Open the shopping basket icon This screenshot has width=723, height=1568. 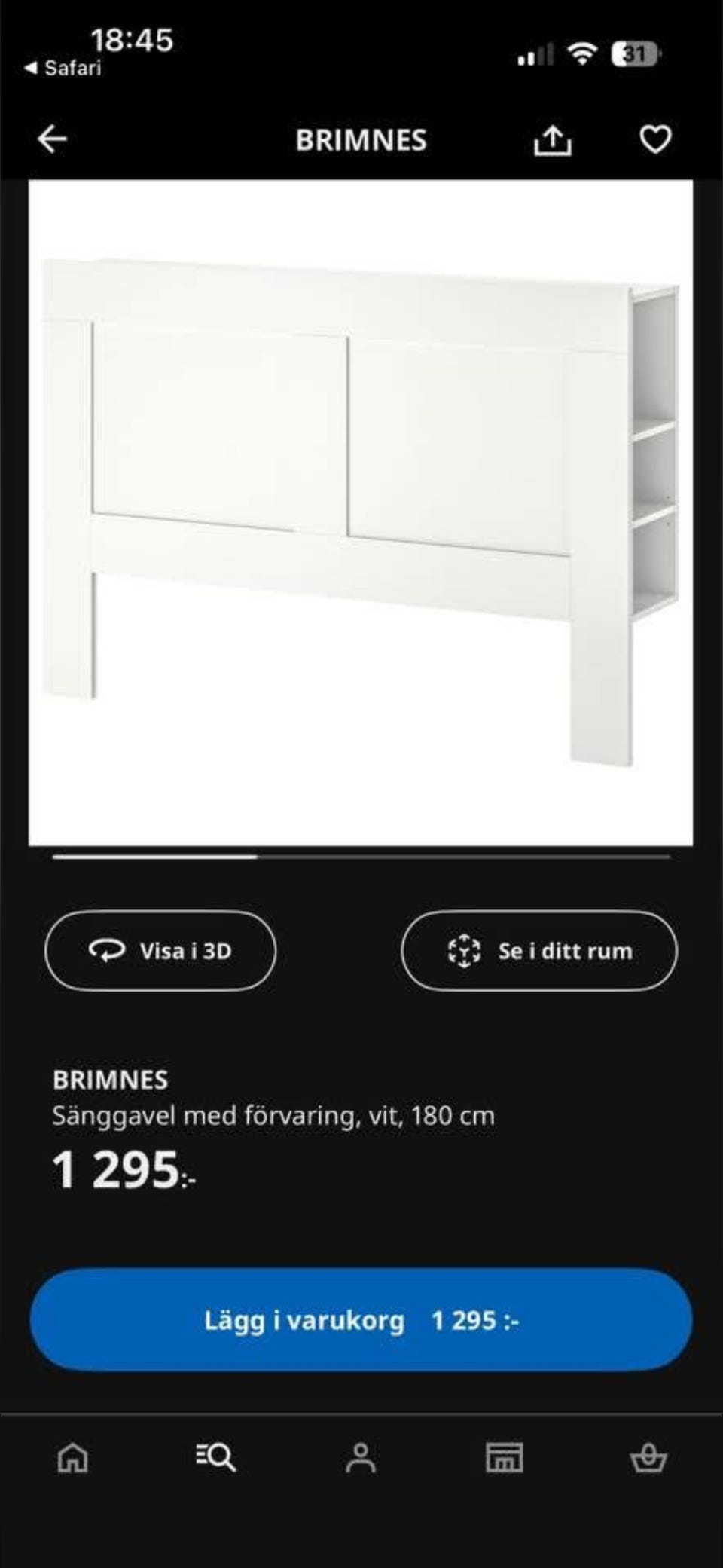(x=651, y=1459)
